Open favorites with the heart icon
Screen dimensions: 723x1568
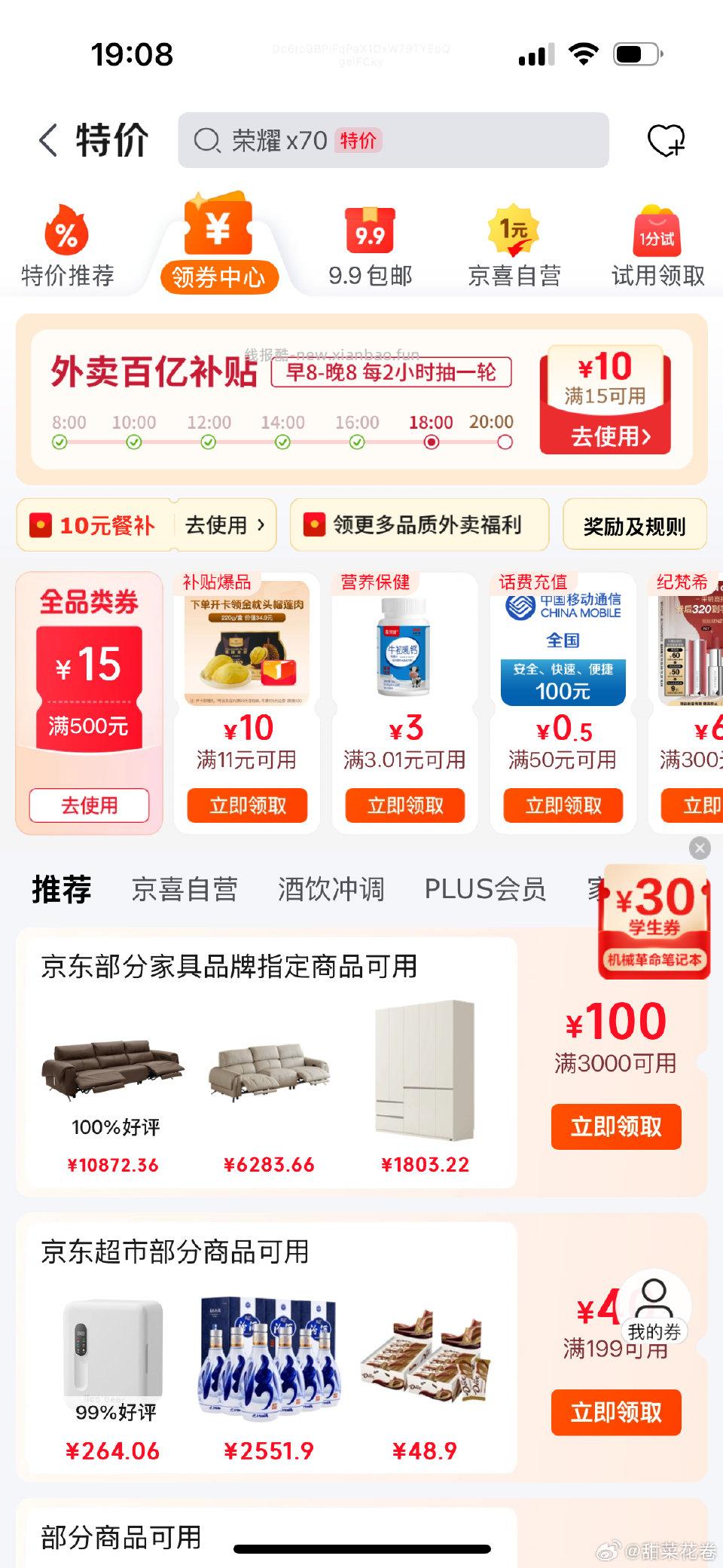click(666, 140)
